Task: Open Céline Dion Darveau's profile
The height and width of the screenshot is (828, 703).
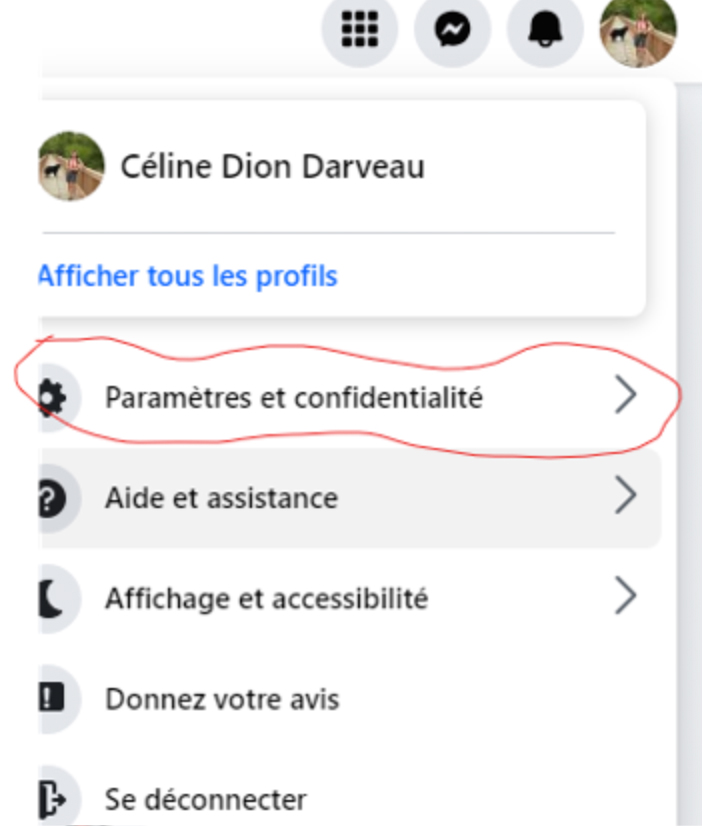Action: pyautogui.click(x=272, y=166)
